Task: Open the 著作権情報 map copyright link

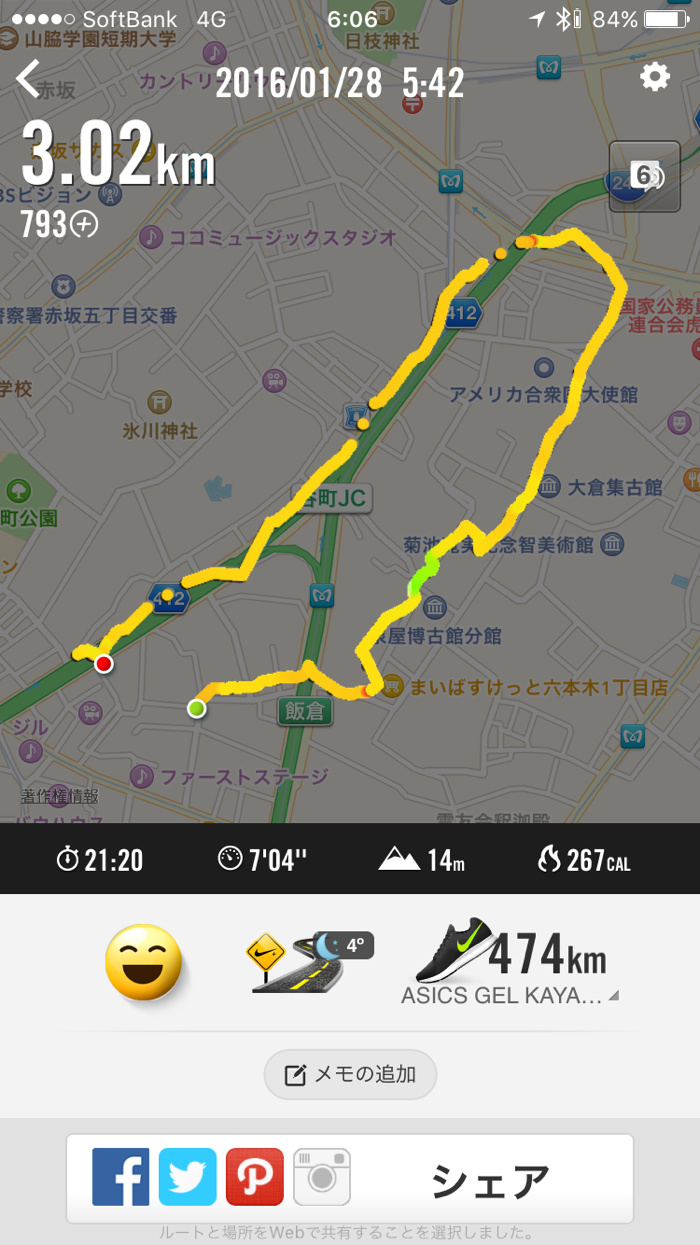Action: tap(60, 797)
